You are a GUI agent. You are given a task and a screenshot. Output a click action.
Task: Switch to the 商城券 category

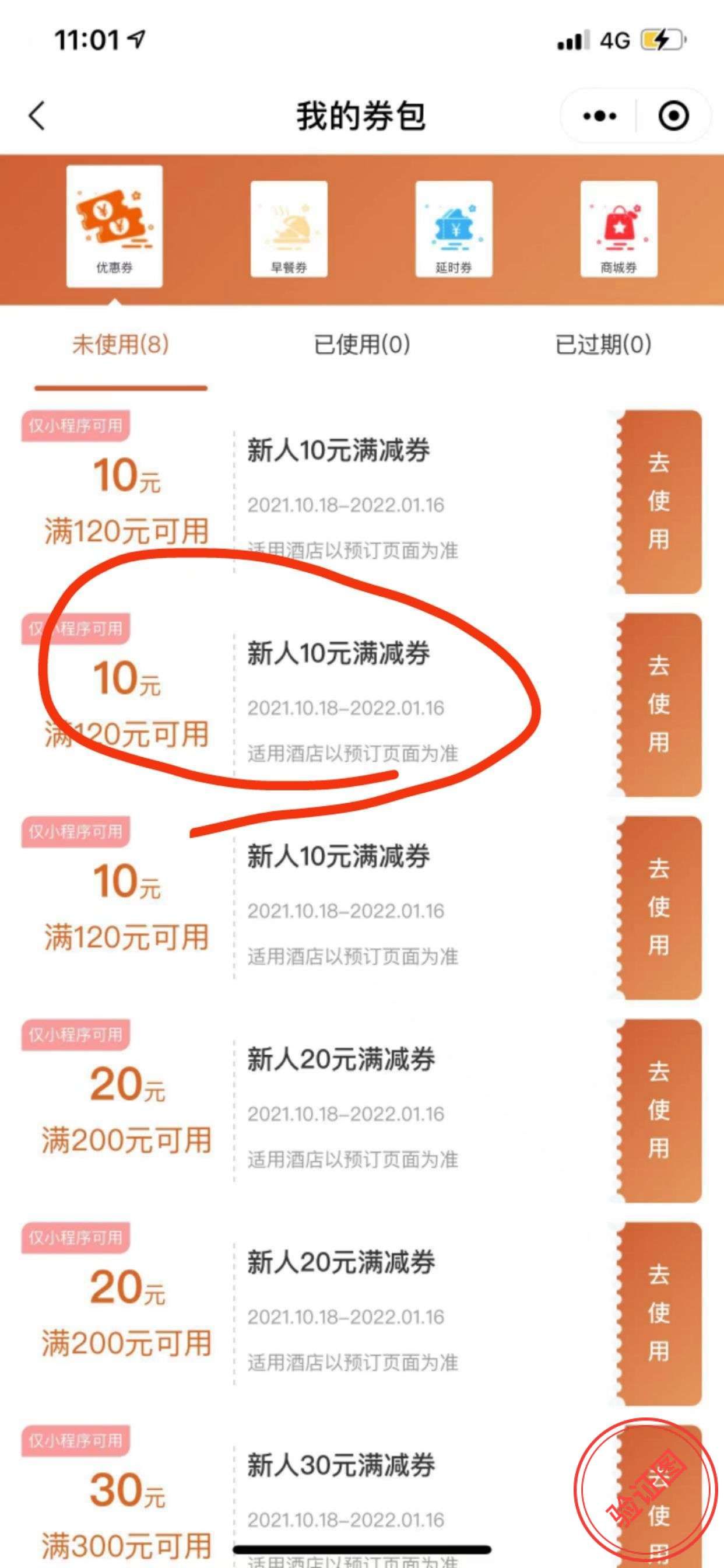click(618, 229)
